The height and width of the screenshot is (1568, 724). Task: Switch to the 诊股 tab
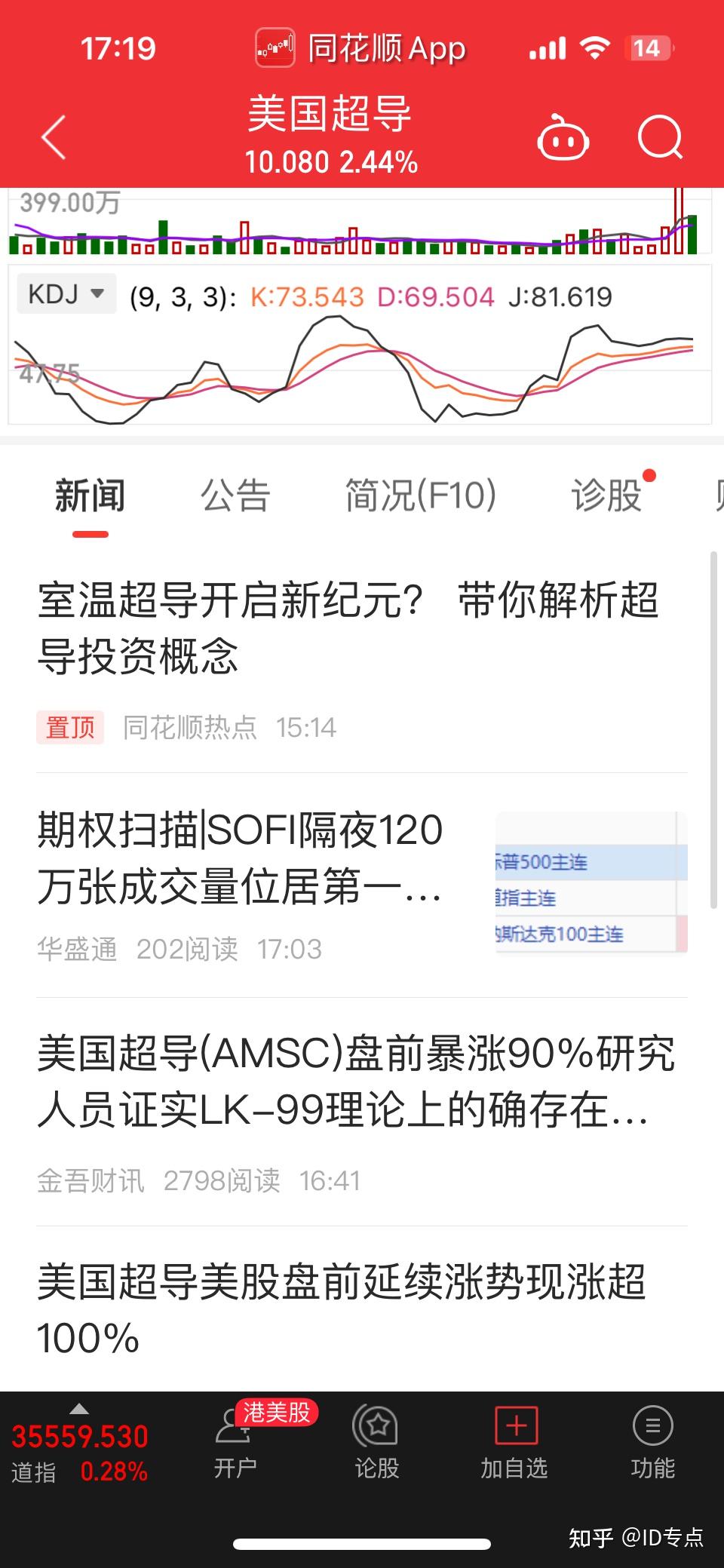coord(606,496)
